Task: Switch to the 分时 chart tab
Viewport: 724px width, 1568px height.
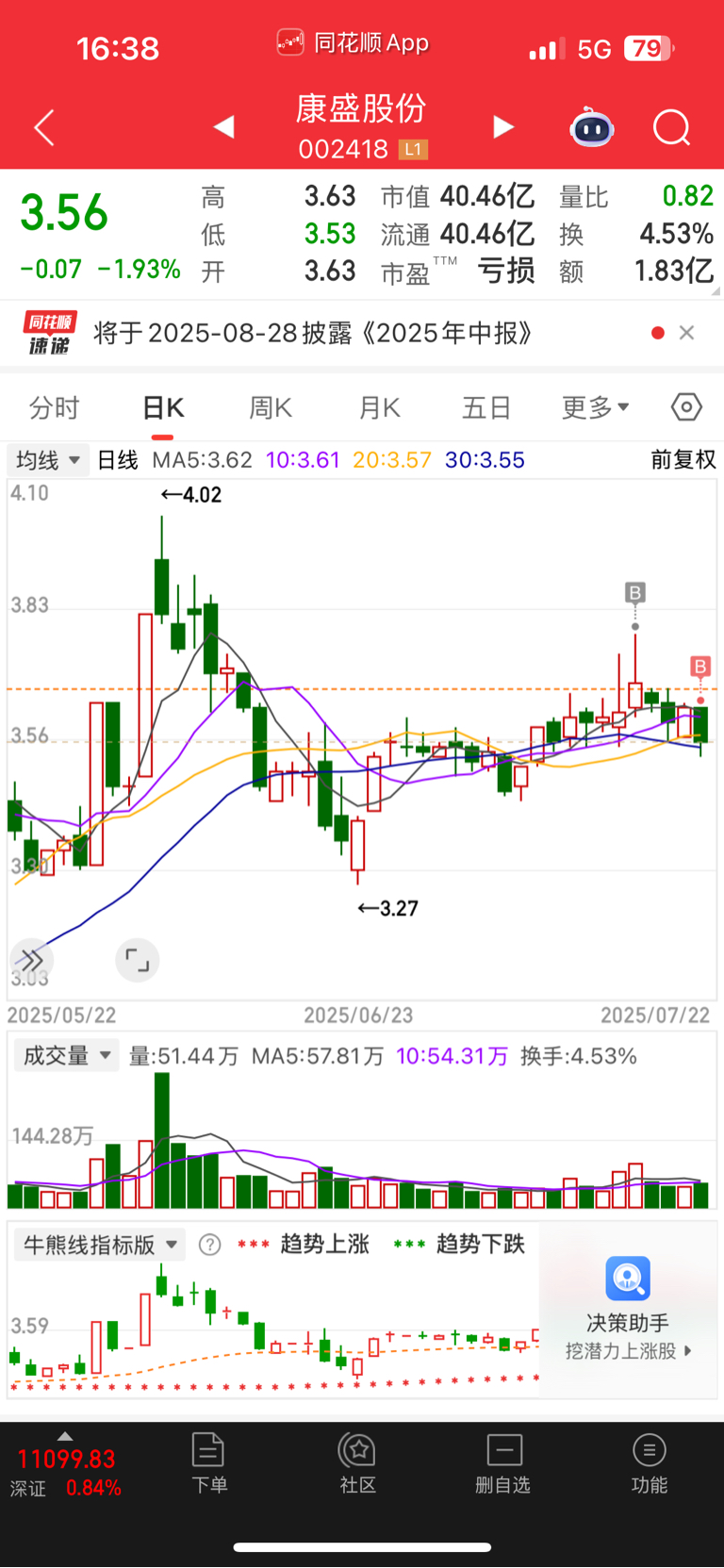Action: (54, 407)
